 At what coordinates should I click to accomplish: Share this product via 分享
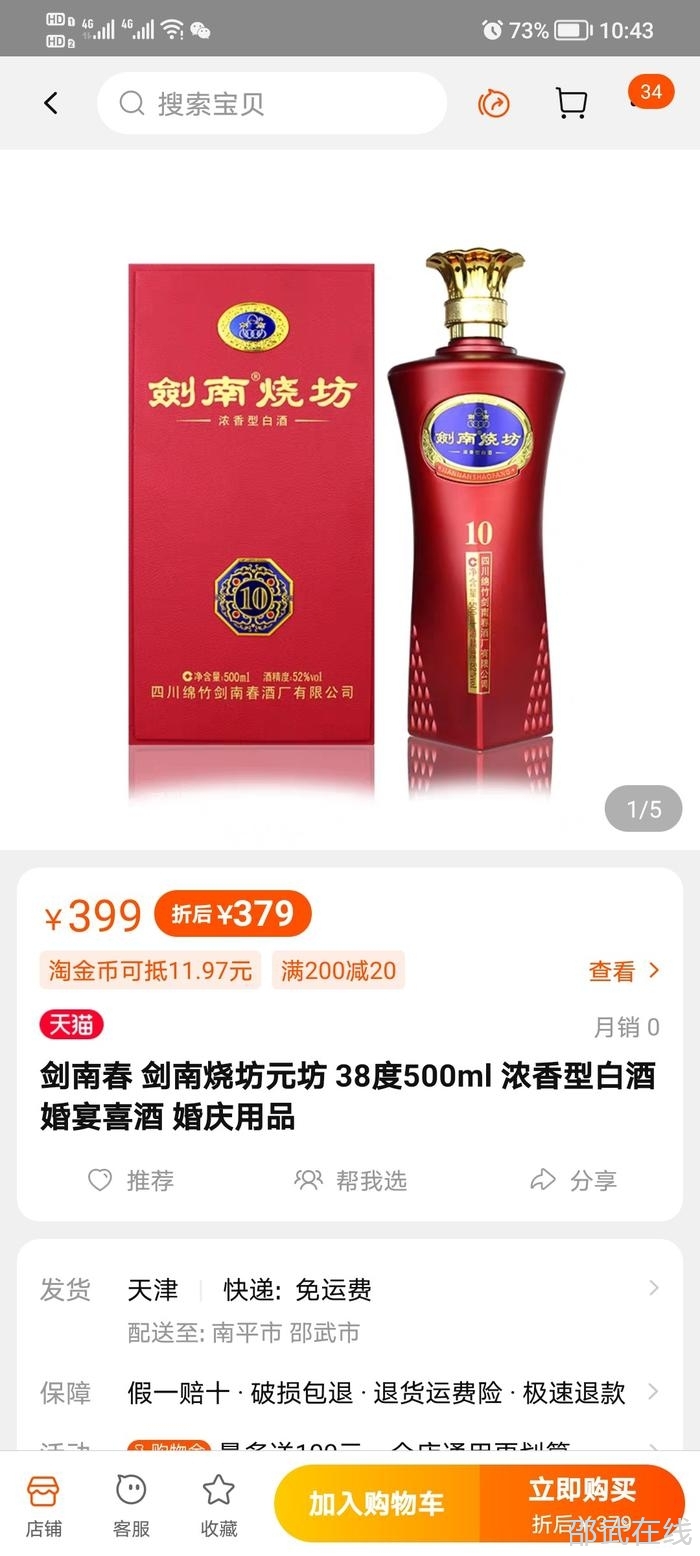click(x=573, y=1181)
